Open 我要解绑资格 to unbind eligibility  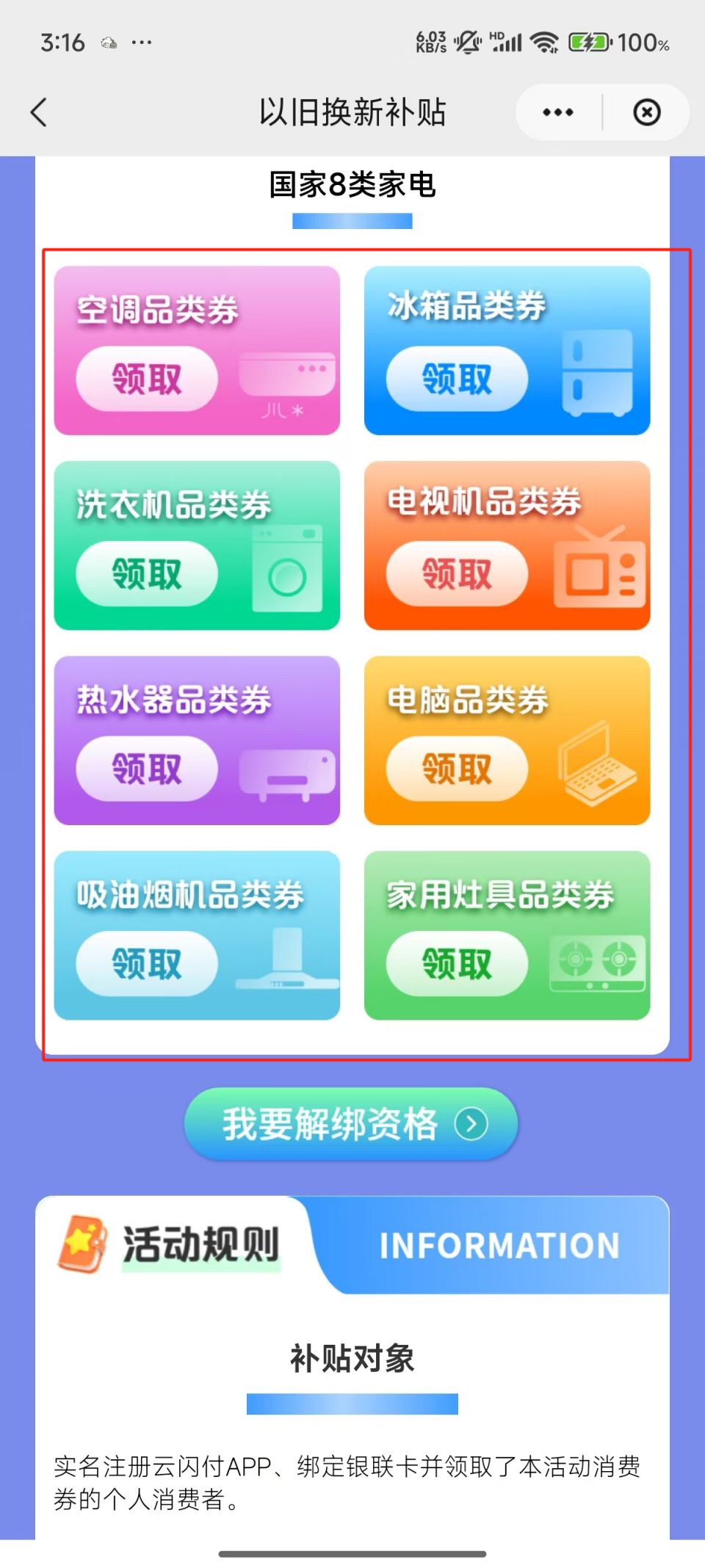(351, 1123)
